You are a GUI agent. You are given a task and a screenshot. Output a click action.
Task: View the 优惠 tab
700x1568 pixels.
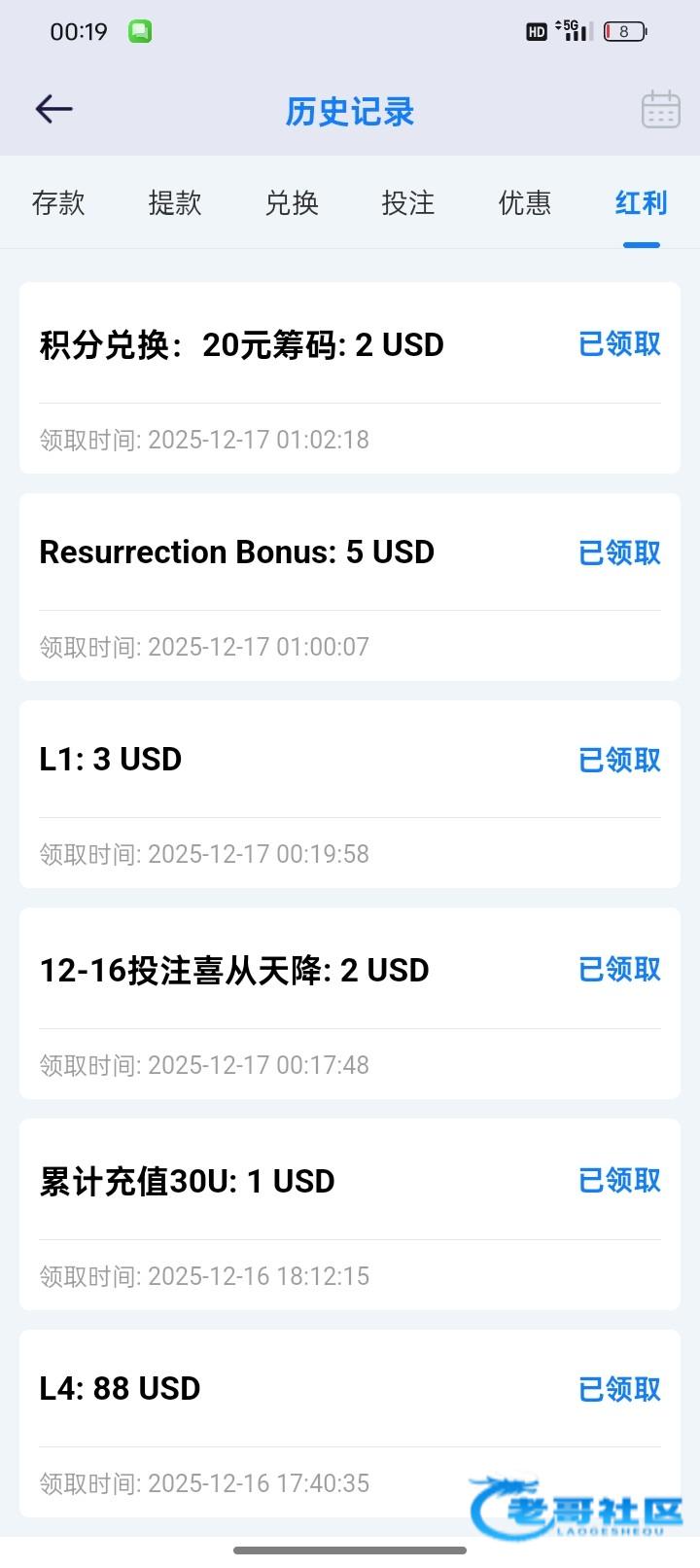point(525,202)
